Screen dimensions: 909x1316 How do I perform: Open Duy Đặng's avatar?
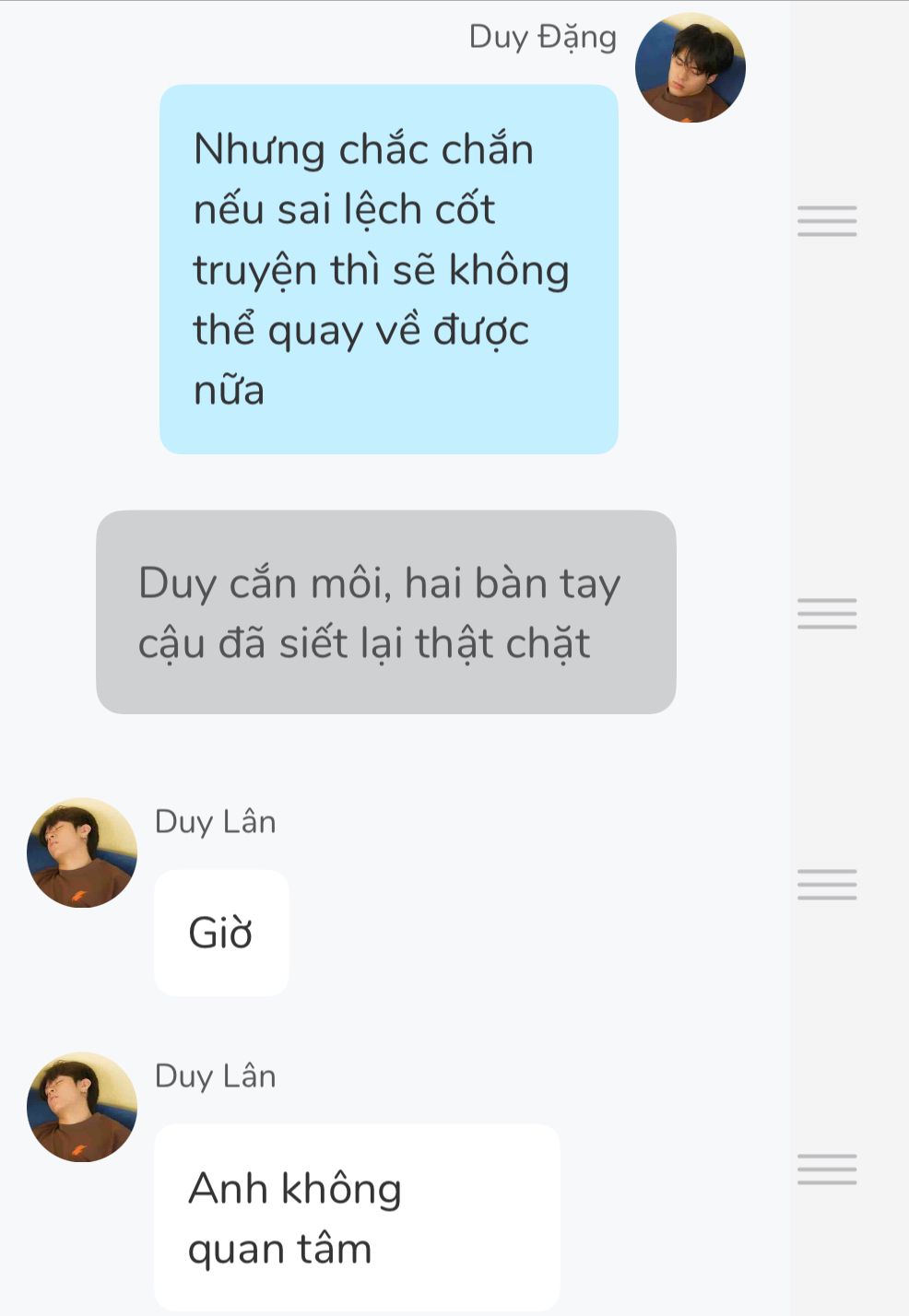690,68
